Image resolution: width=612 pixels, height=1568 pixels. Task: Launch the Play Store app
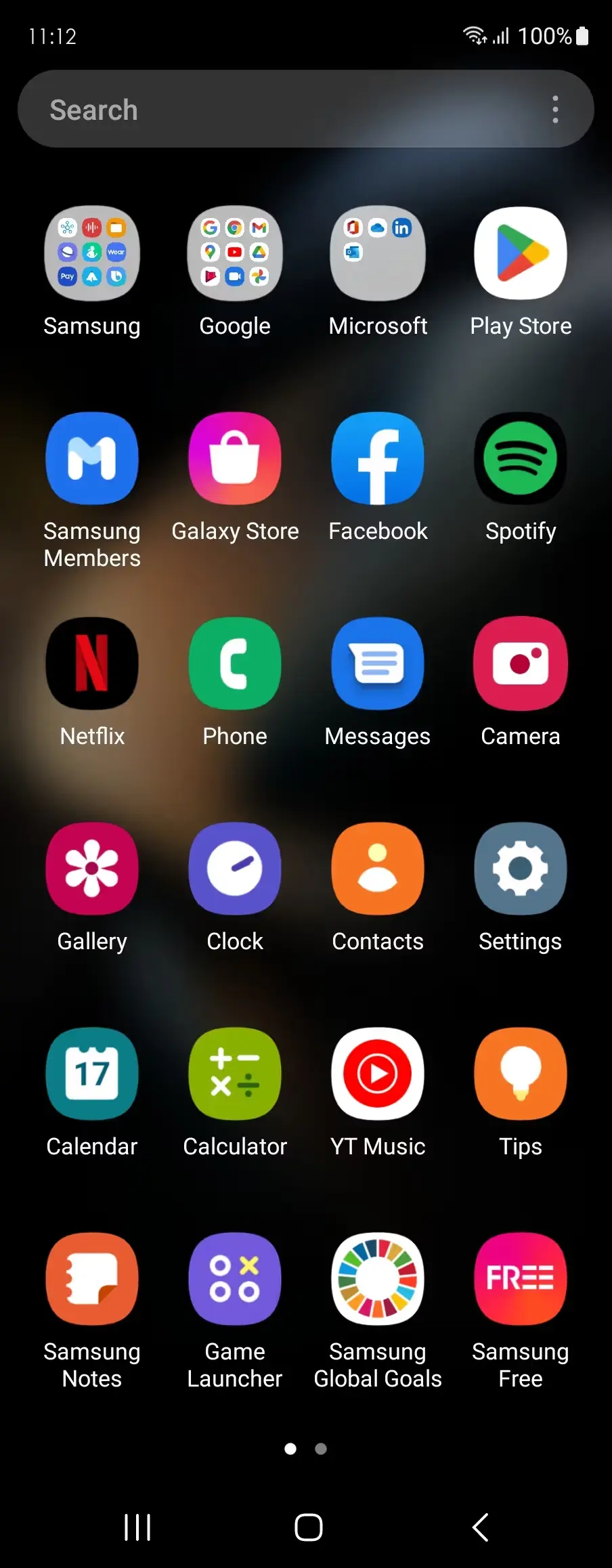tap(521, 253)
